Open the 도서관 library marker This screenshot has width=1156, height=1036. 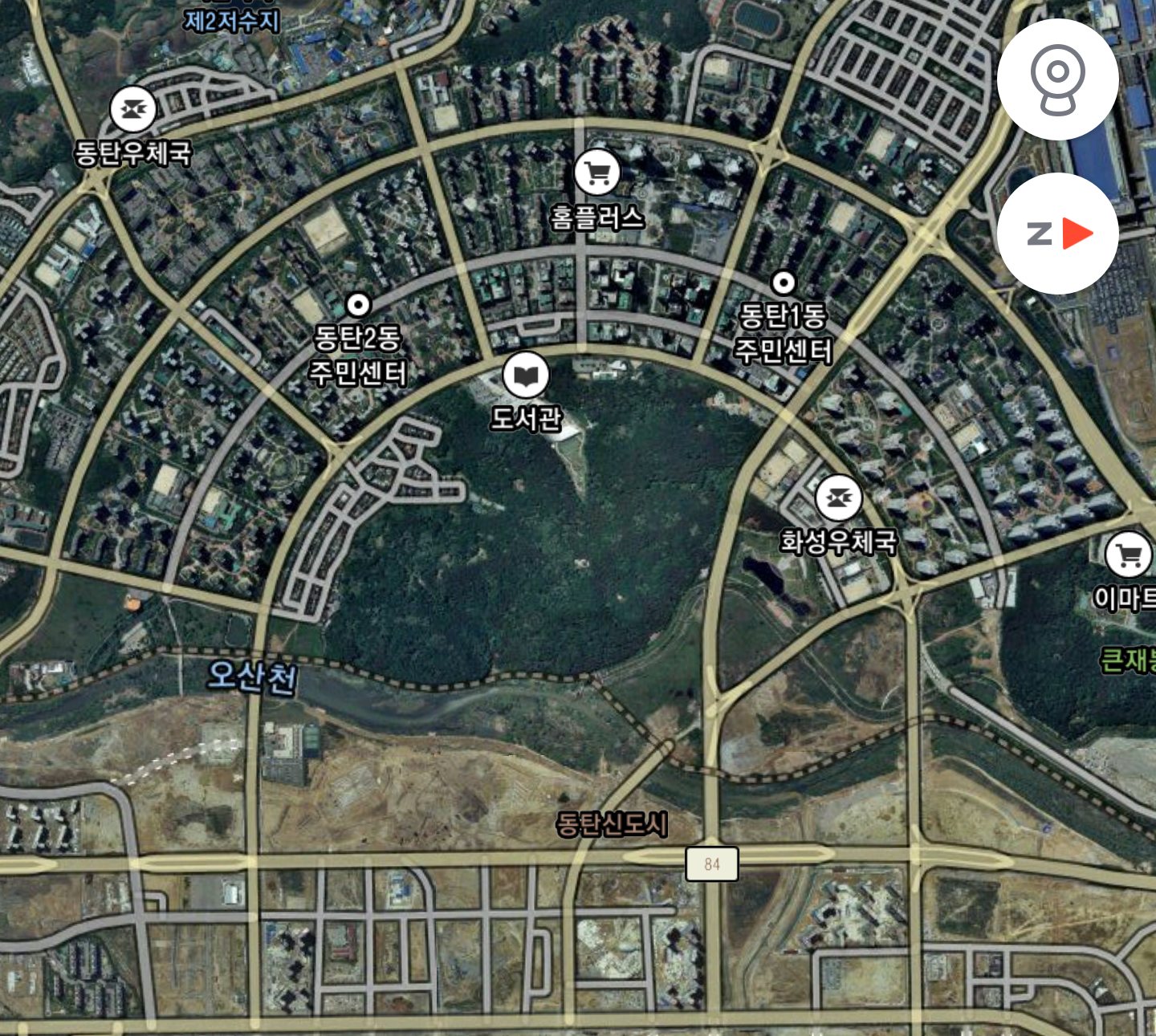point(526,375)
